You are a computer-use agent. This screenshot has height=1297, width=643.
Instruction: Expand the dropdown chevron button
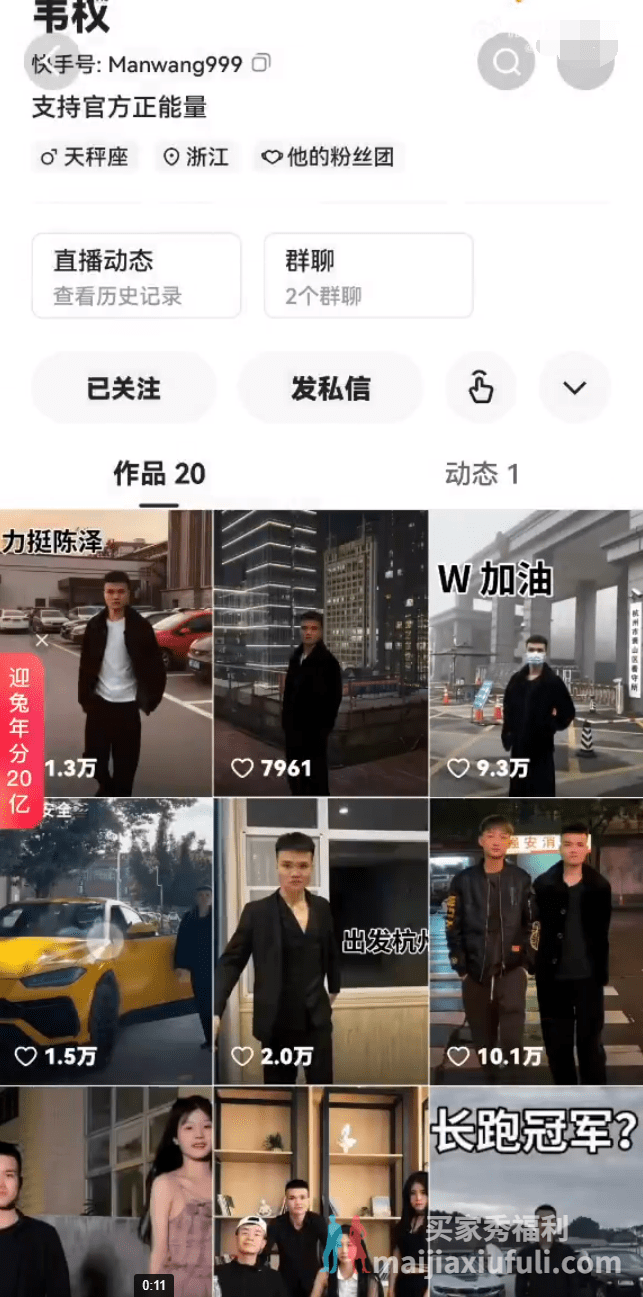[574, 388]
